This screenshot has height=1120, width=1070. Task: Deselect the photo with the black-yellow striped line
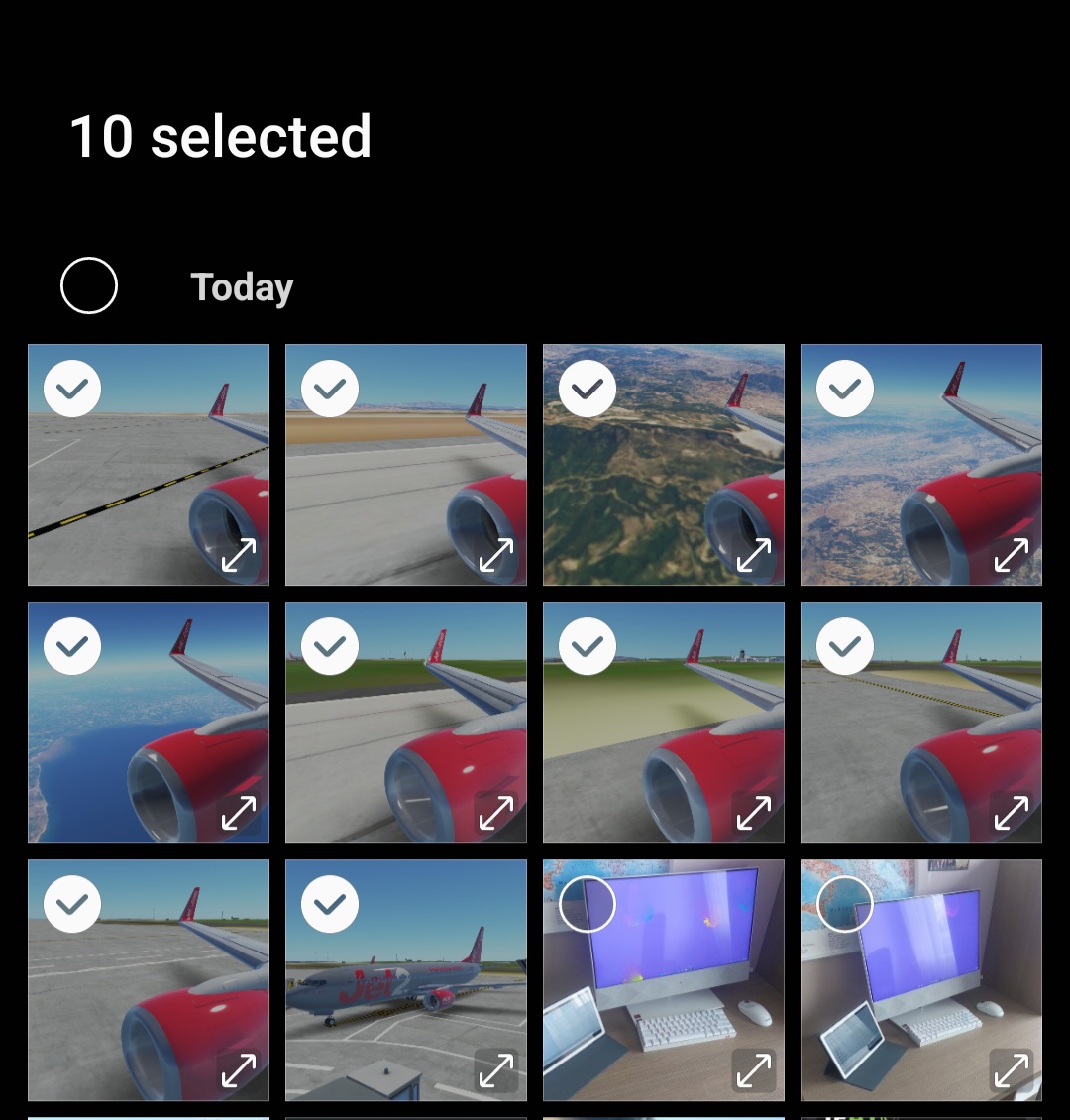coord(72,389)
